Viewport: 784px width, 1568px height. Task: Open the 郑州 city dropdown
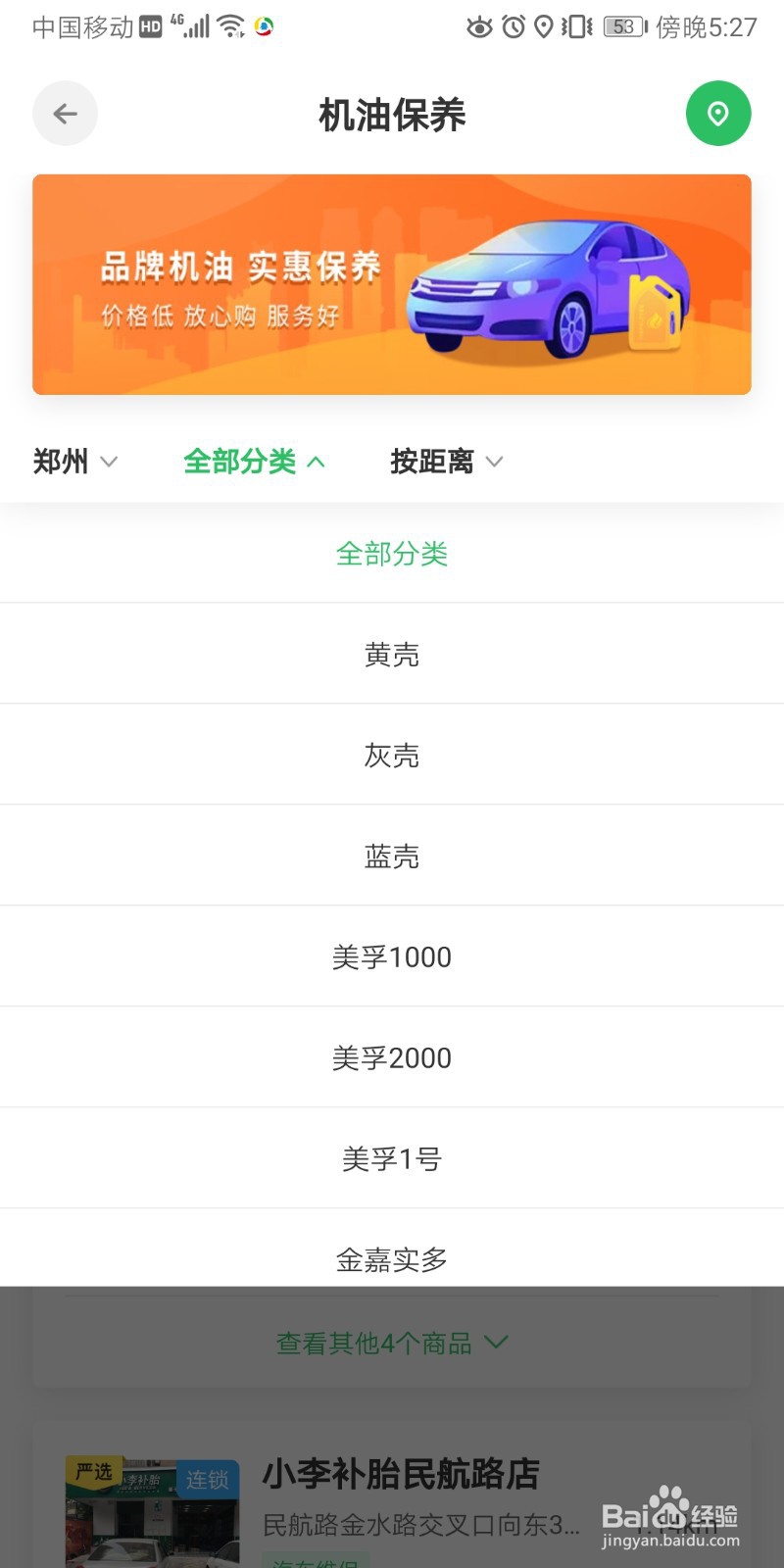75,461
